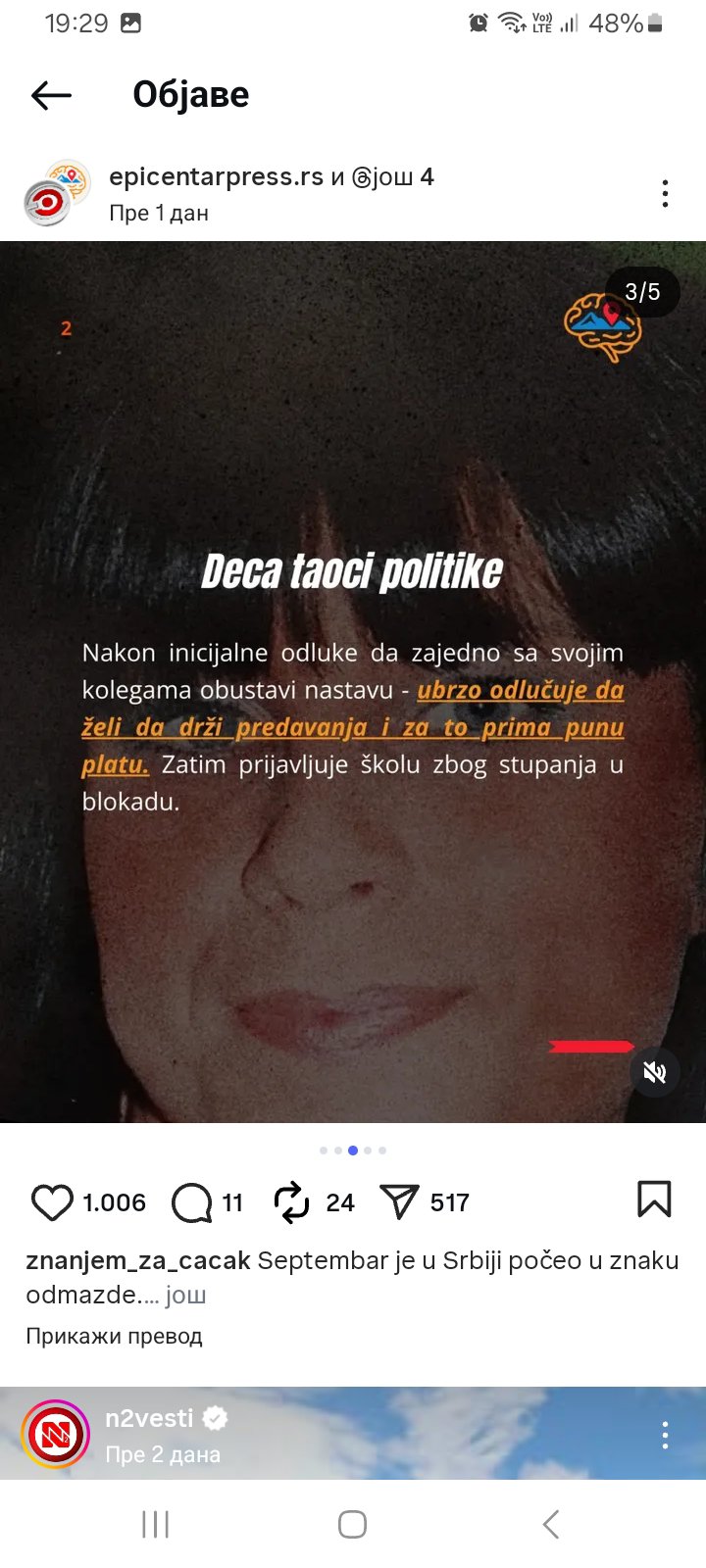Open overflow menu for epicentarpress.rs post

click(665, 193)
